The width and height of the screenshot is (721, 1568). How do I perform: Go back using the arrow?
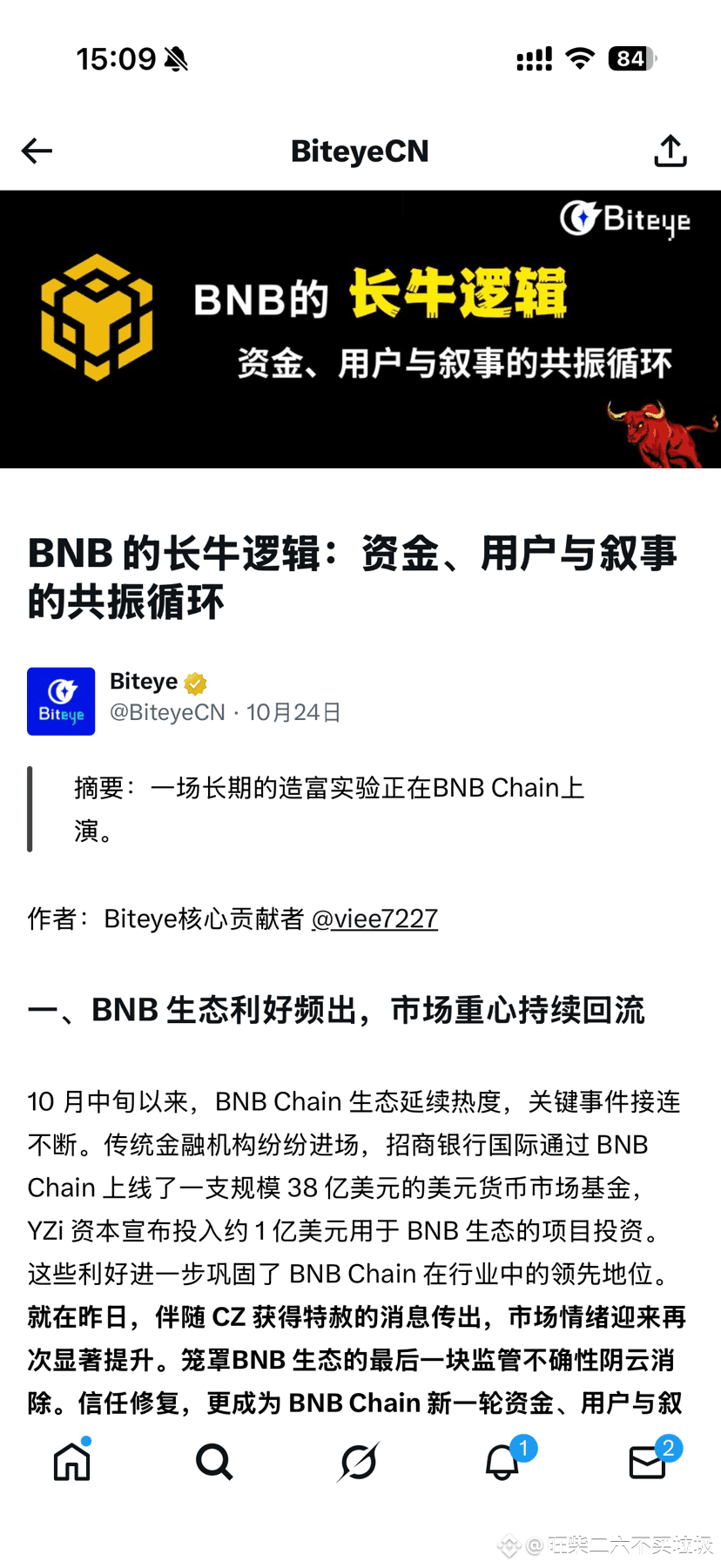37,151
